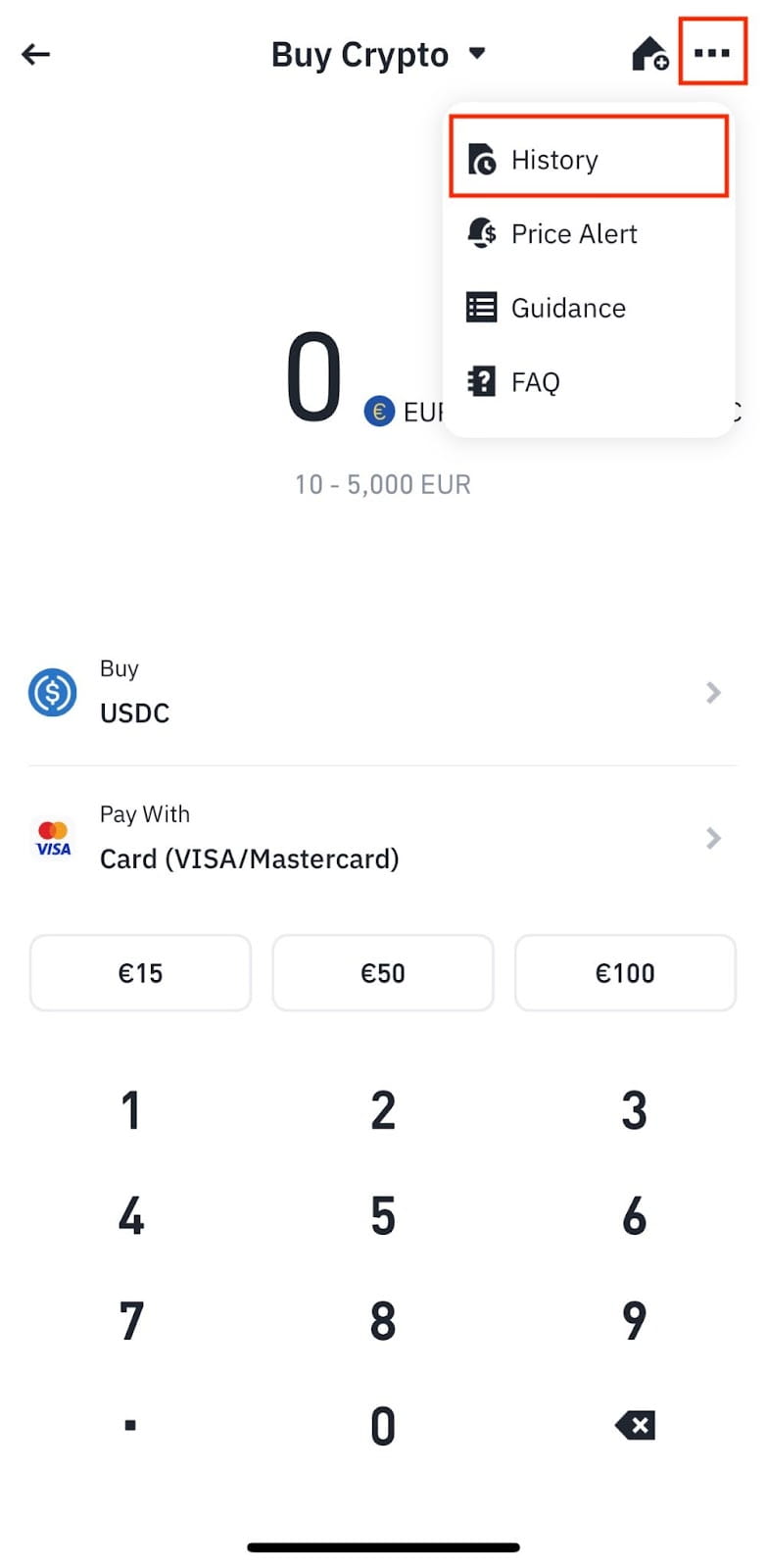Select Price Alert in the menu
This screenshot has height=1568, width=766.
(x=573, y=233)
